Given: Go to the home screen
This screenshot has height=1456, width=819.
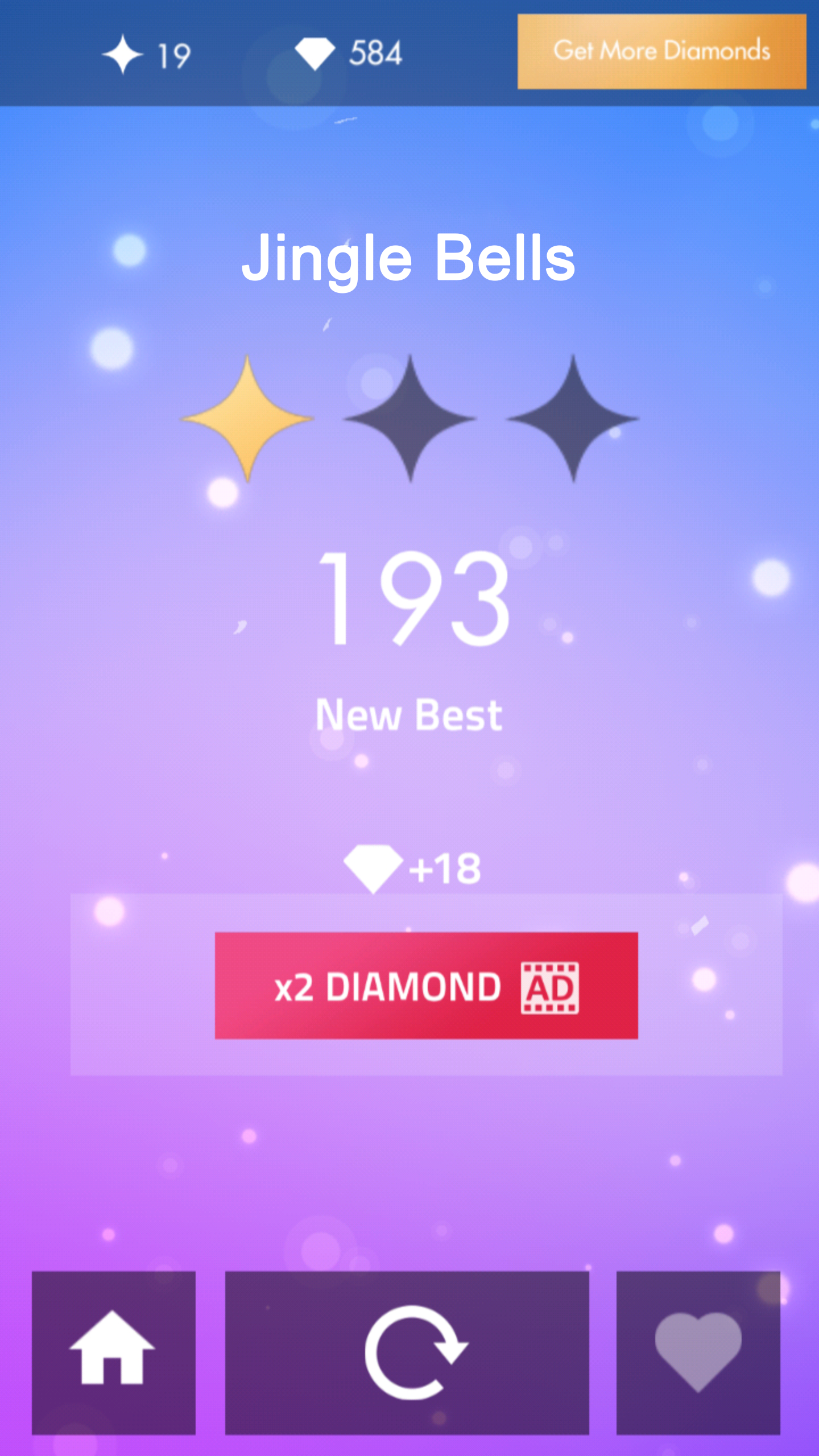Looking at the screenshot, I should point(113,1352).
